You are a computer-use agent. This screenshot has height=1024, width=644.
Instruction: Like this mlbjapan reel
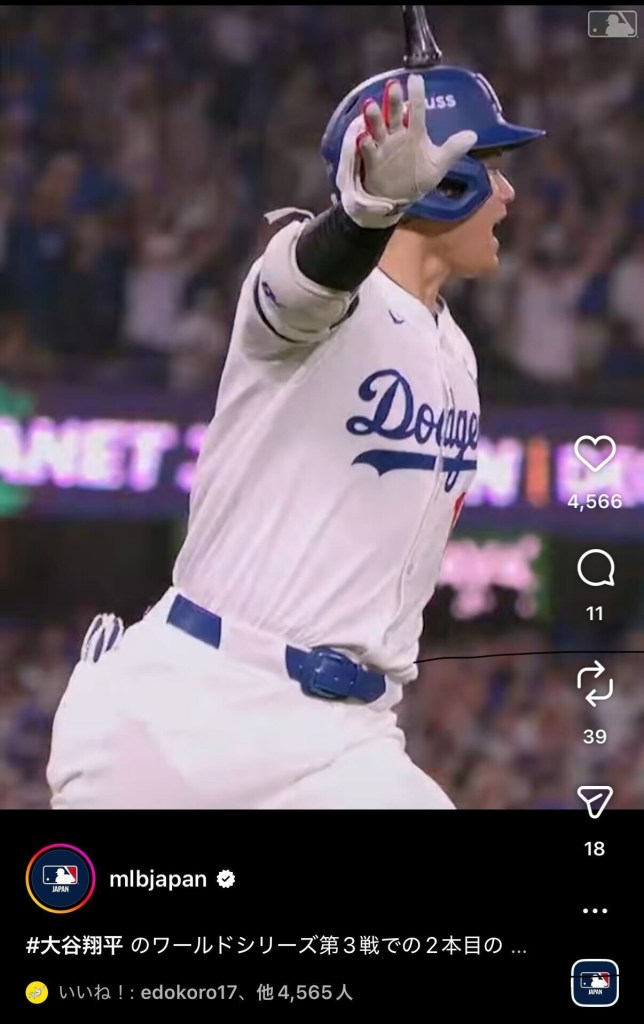tap(595, 455)
